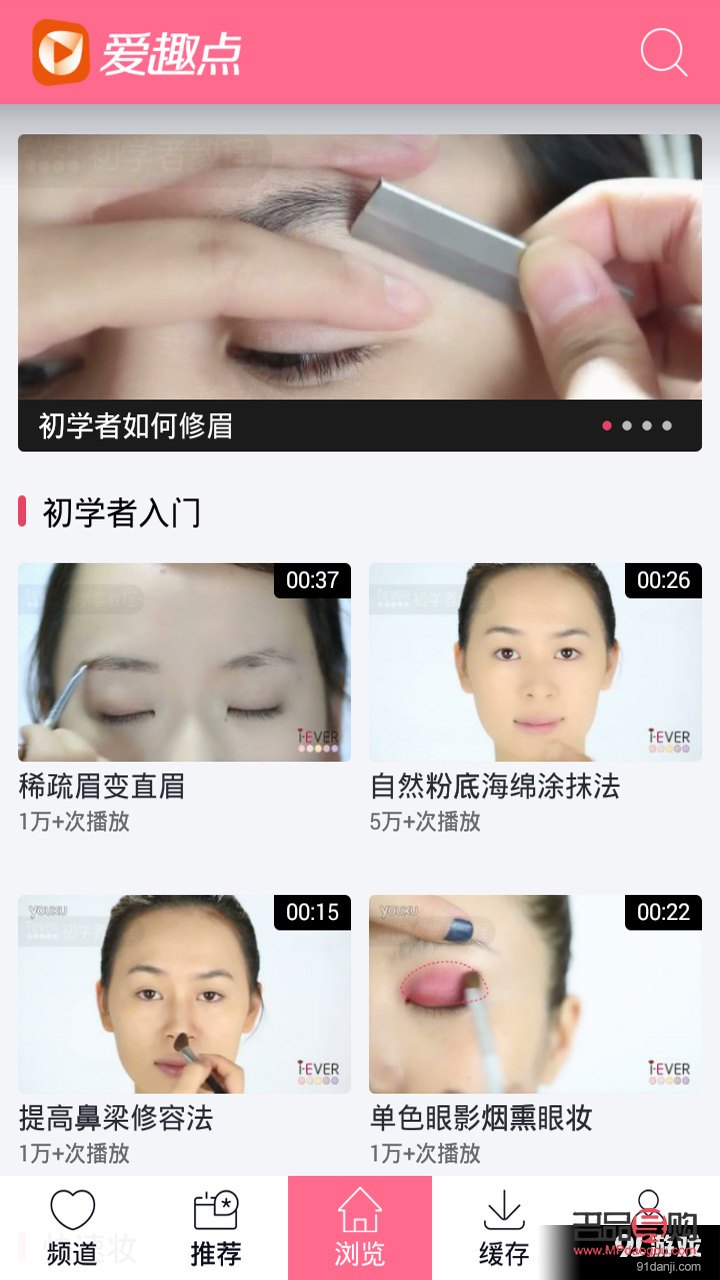The image size is (720, 1280).
Task: Select the second carousel indicator dot
Action: click(629, 425)
